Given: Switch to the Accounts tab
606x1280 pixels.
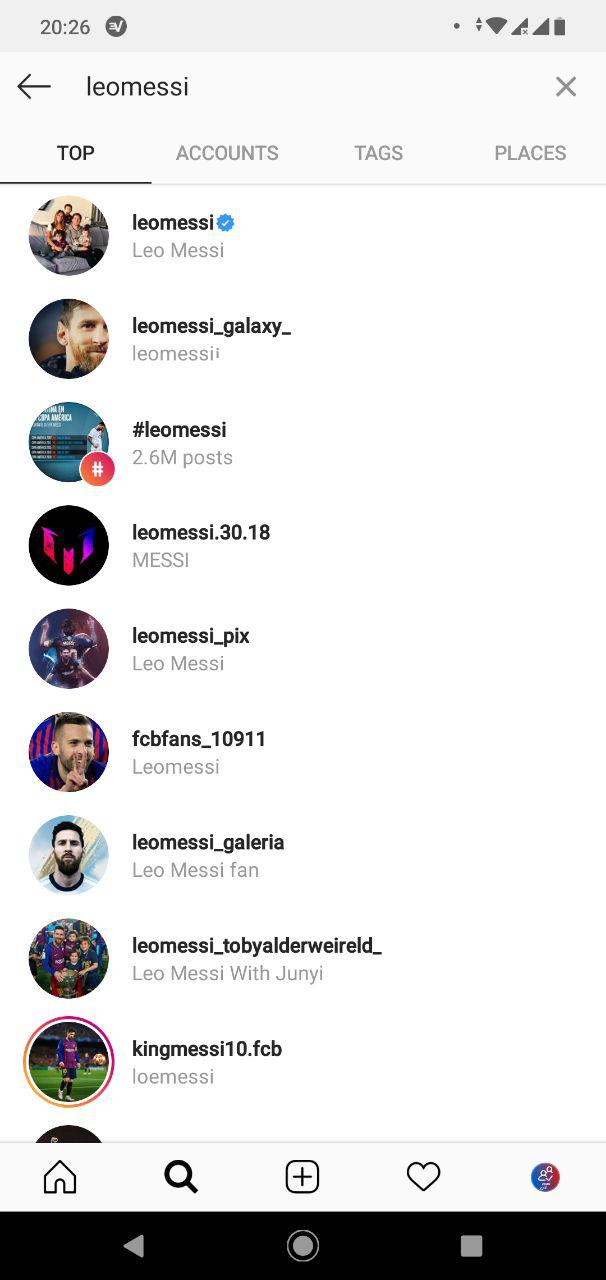Looking at the screenshot, I should (227, 153).
